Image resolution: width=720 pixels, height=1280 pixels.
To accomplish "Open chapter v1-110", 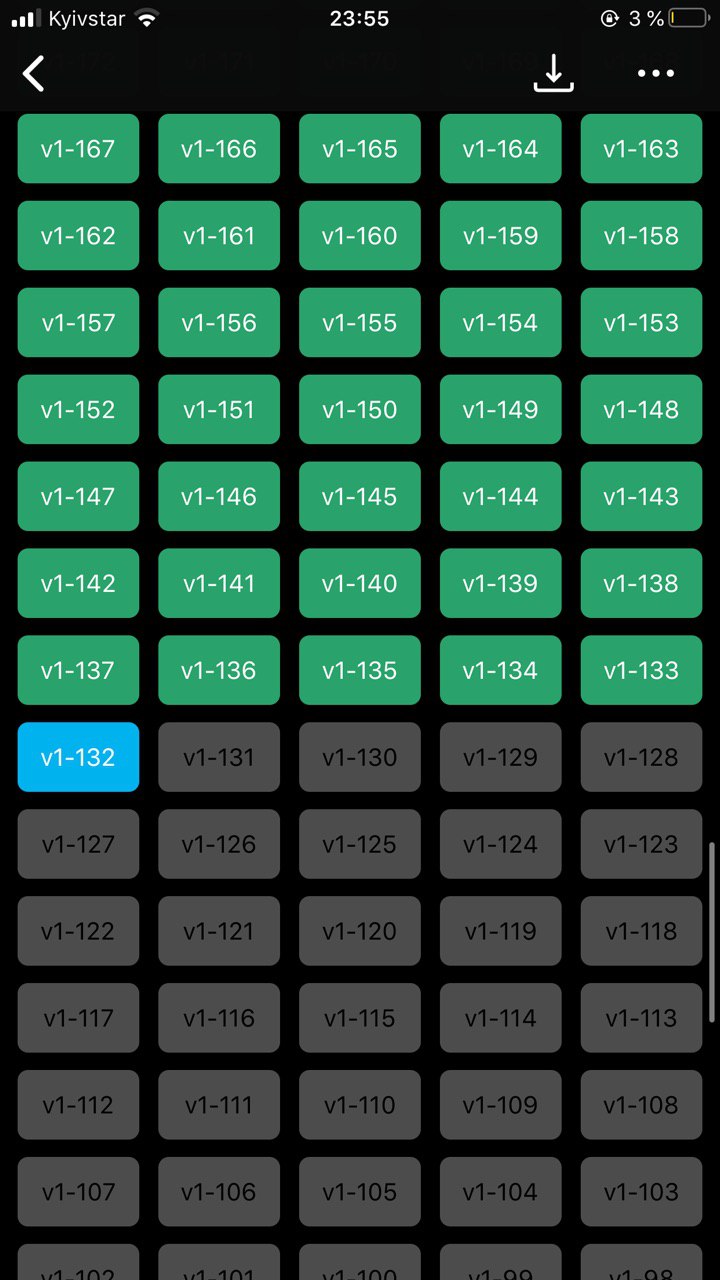I will pos(360,1105).
